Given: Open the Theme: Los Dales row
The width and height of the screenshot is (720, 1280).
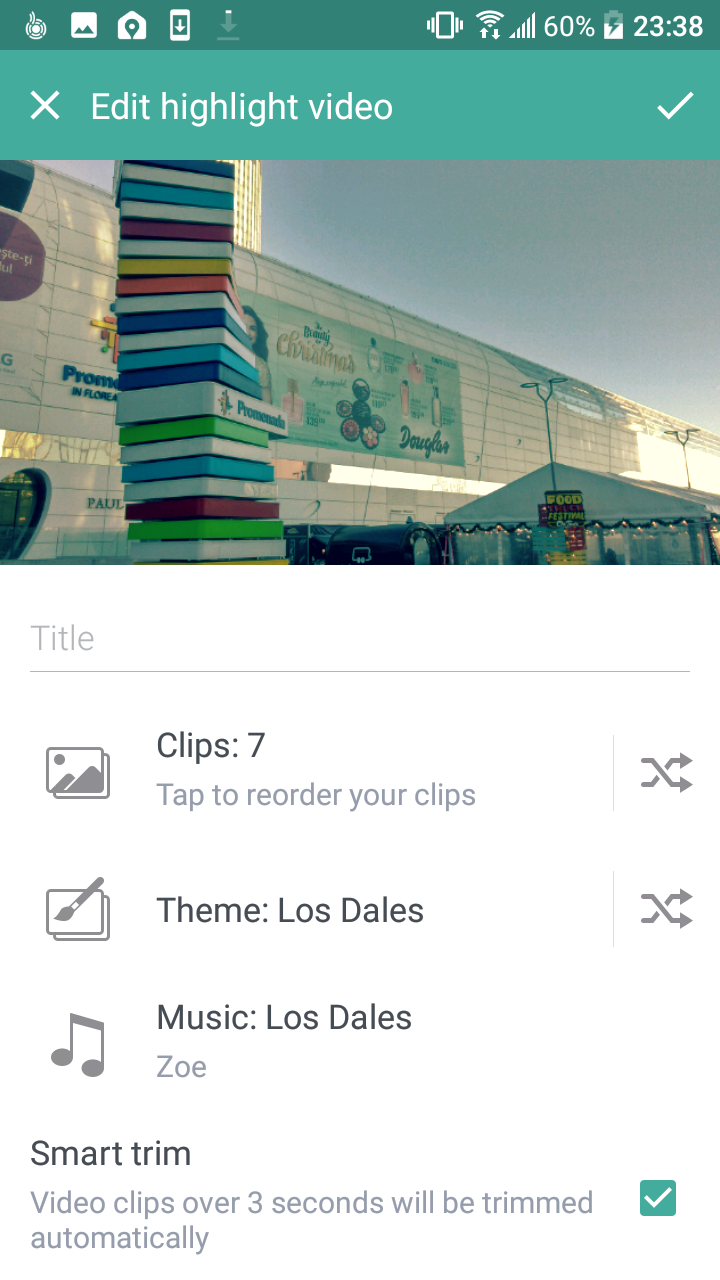Looking at the screenshot, I should (306, 908).
